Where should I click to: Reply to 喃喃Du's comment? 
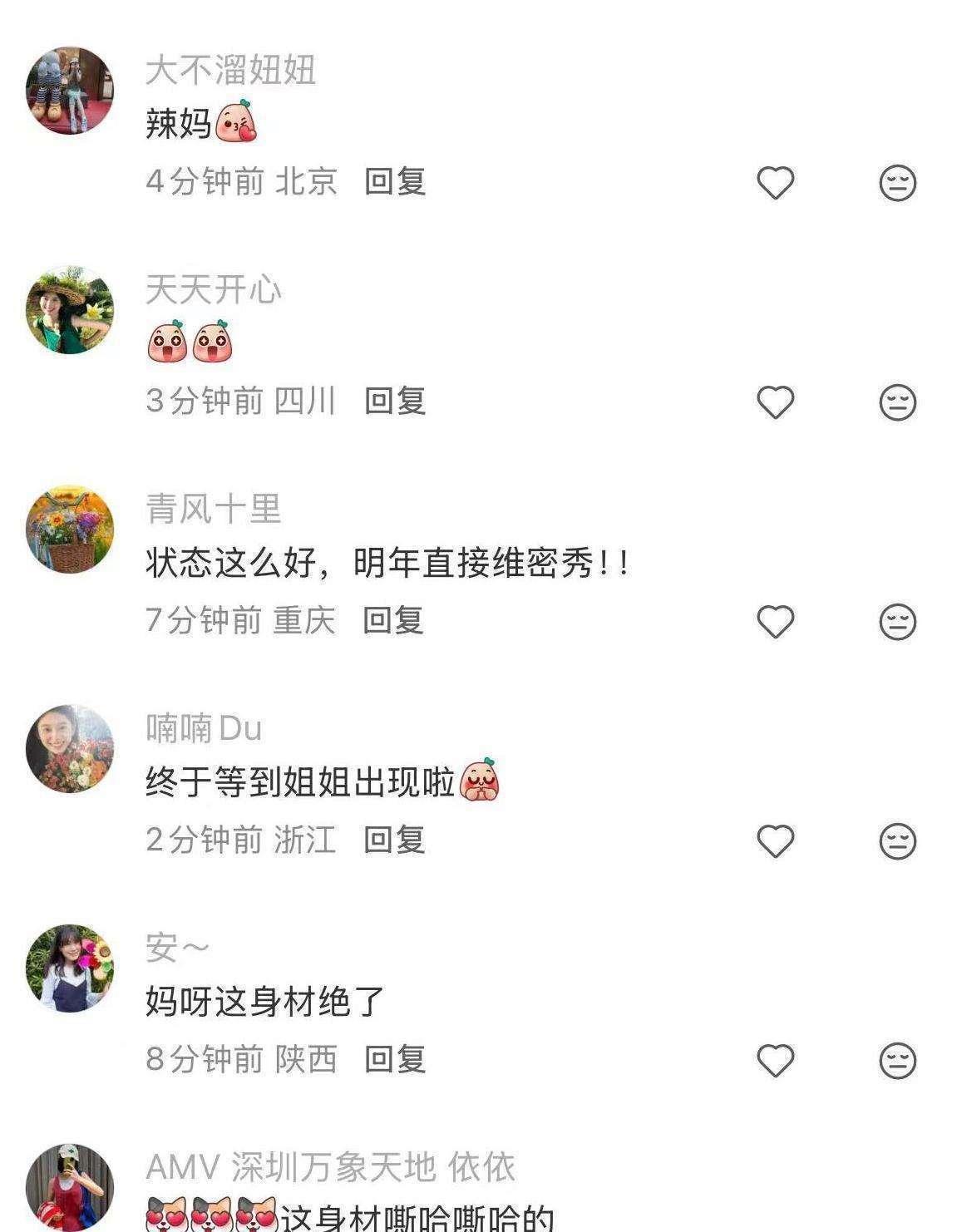pos(394,840)
